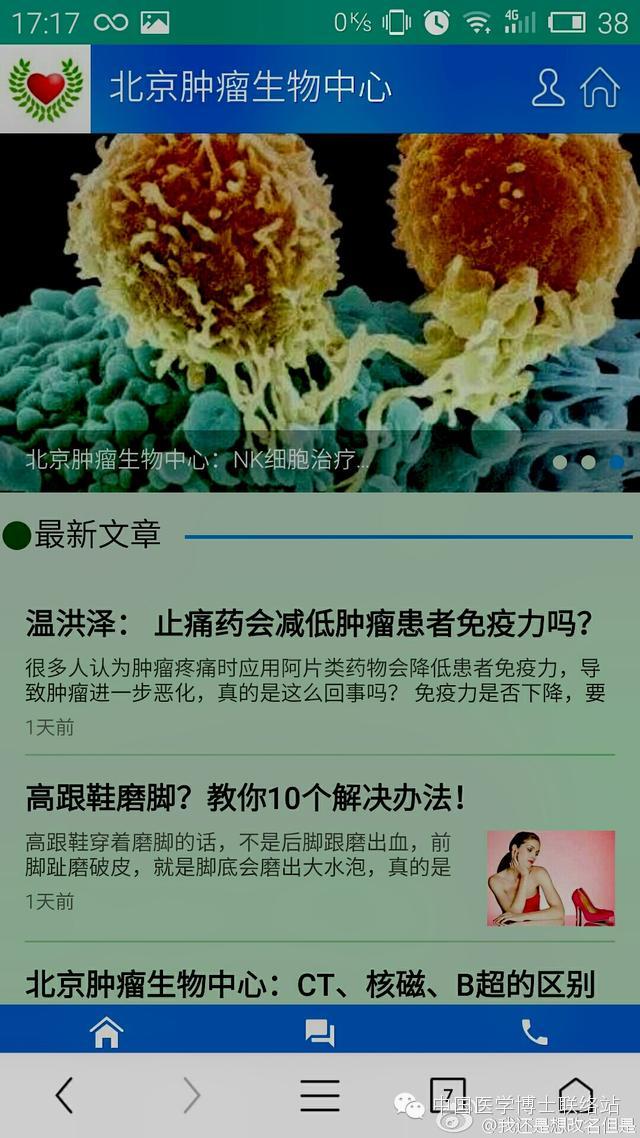This screenshot has width=640, height=1138.
Task: Open the phone call tab
Action: (x=534, y=1031)
